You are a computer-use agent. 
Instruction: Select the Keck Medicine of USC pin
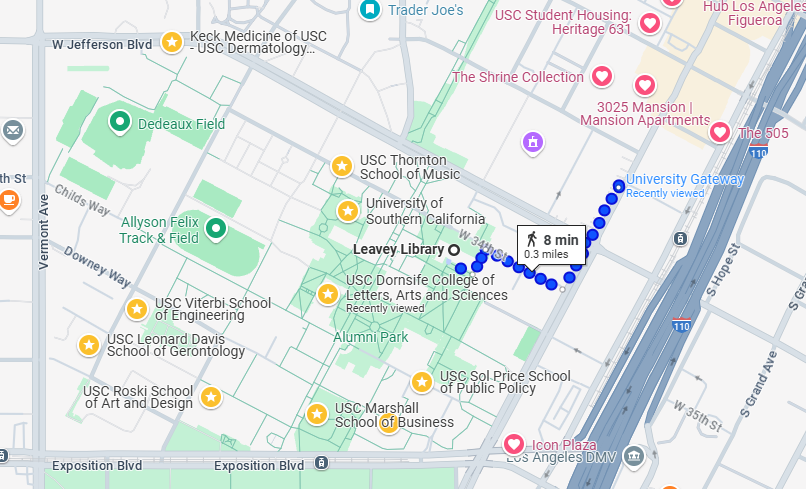point(172,42)
